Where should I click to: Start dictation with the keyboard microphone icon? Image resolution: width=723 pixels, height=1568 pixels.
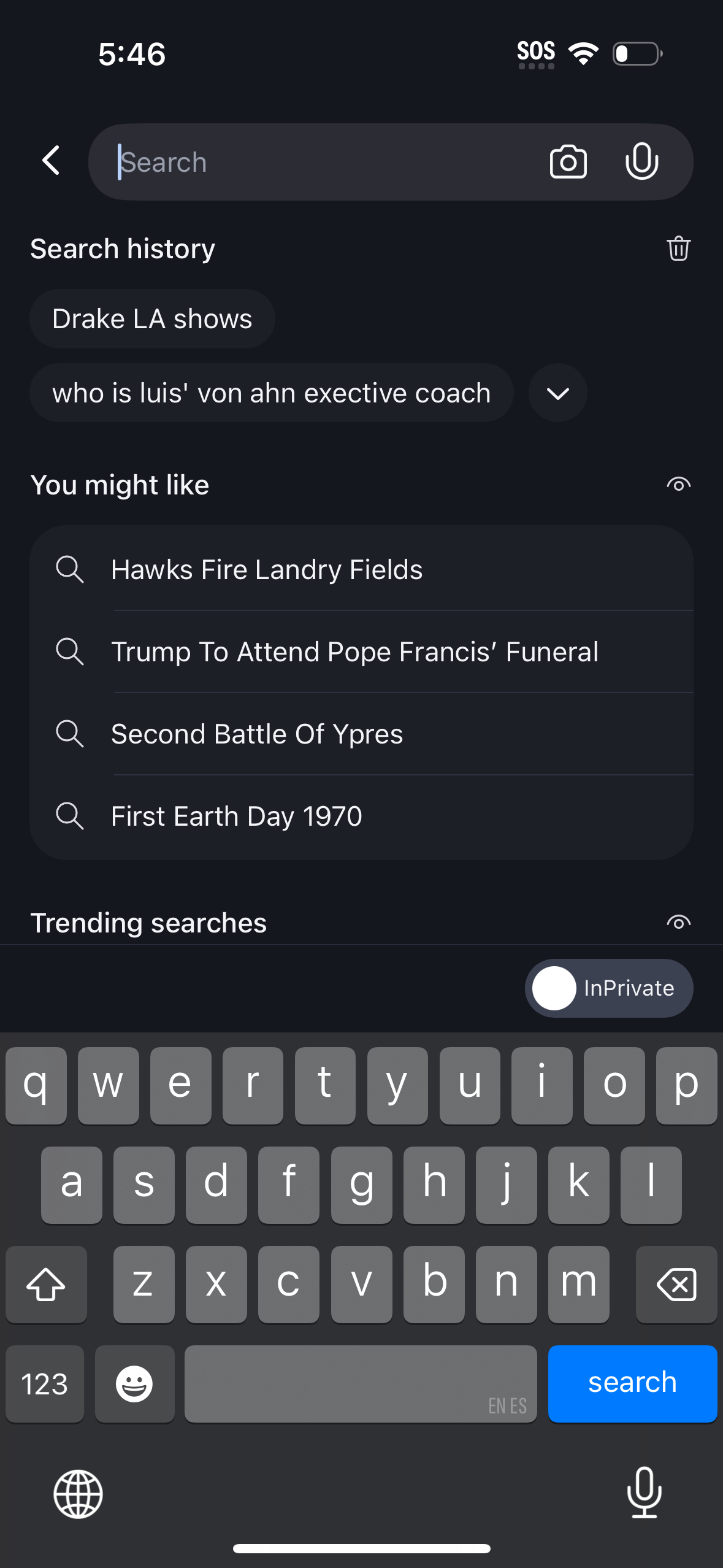click(x=645, y=1493)
